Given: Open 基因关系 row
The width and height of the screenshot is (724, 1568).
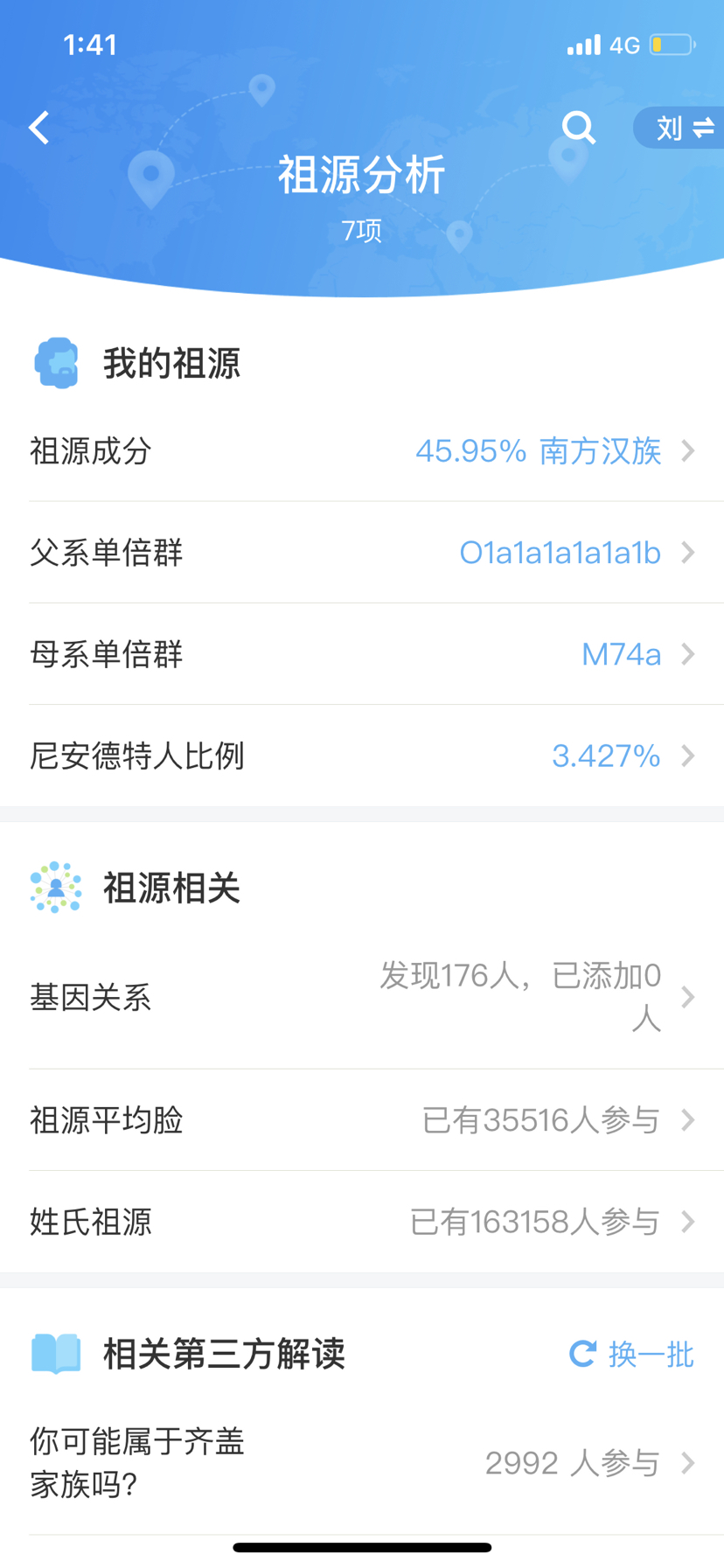Looking at the screenshot, I should (x=362, y=997).
